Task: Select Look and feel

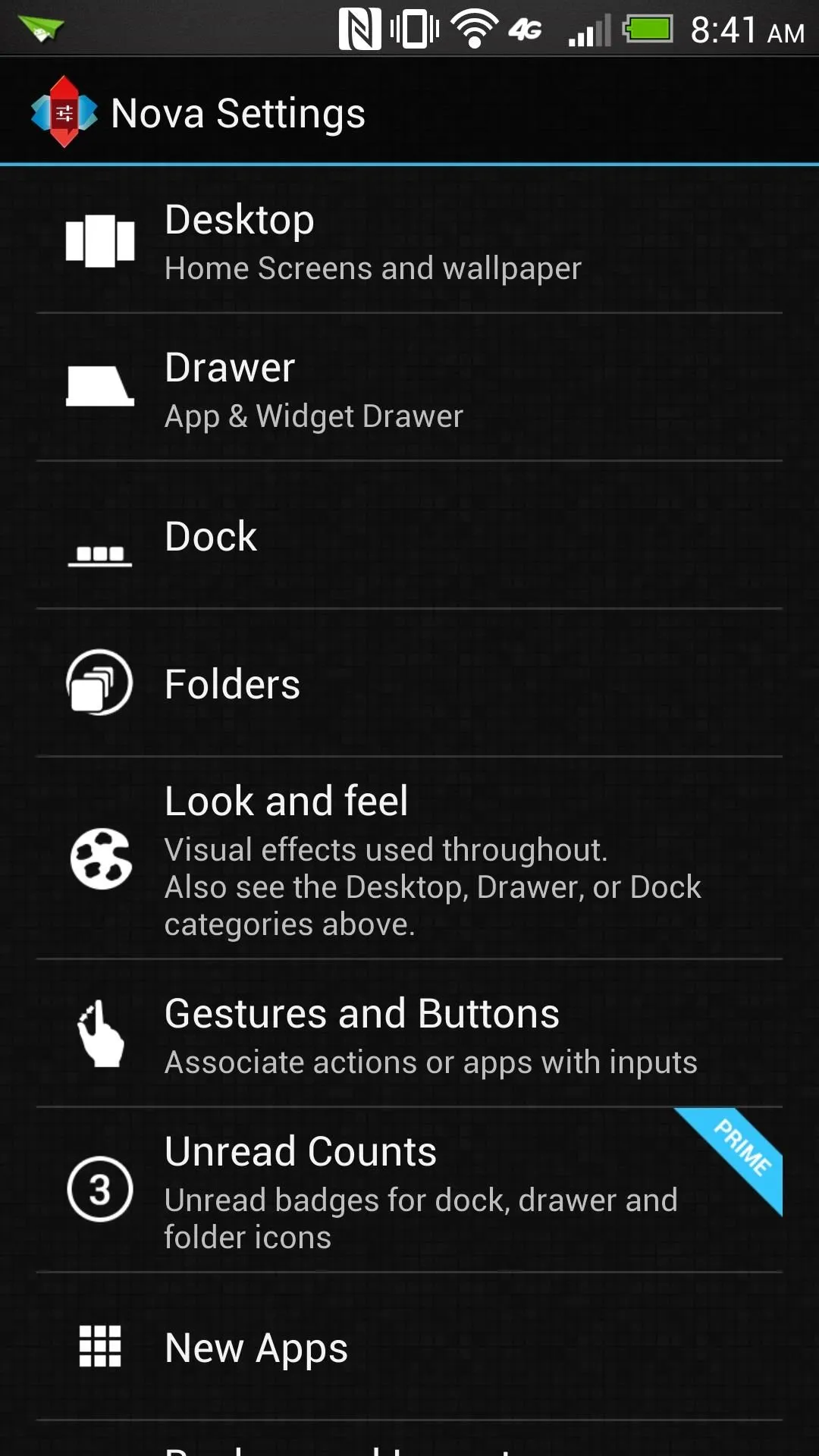Action: pos(409,858)
